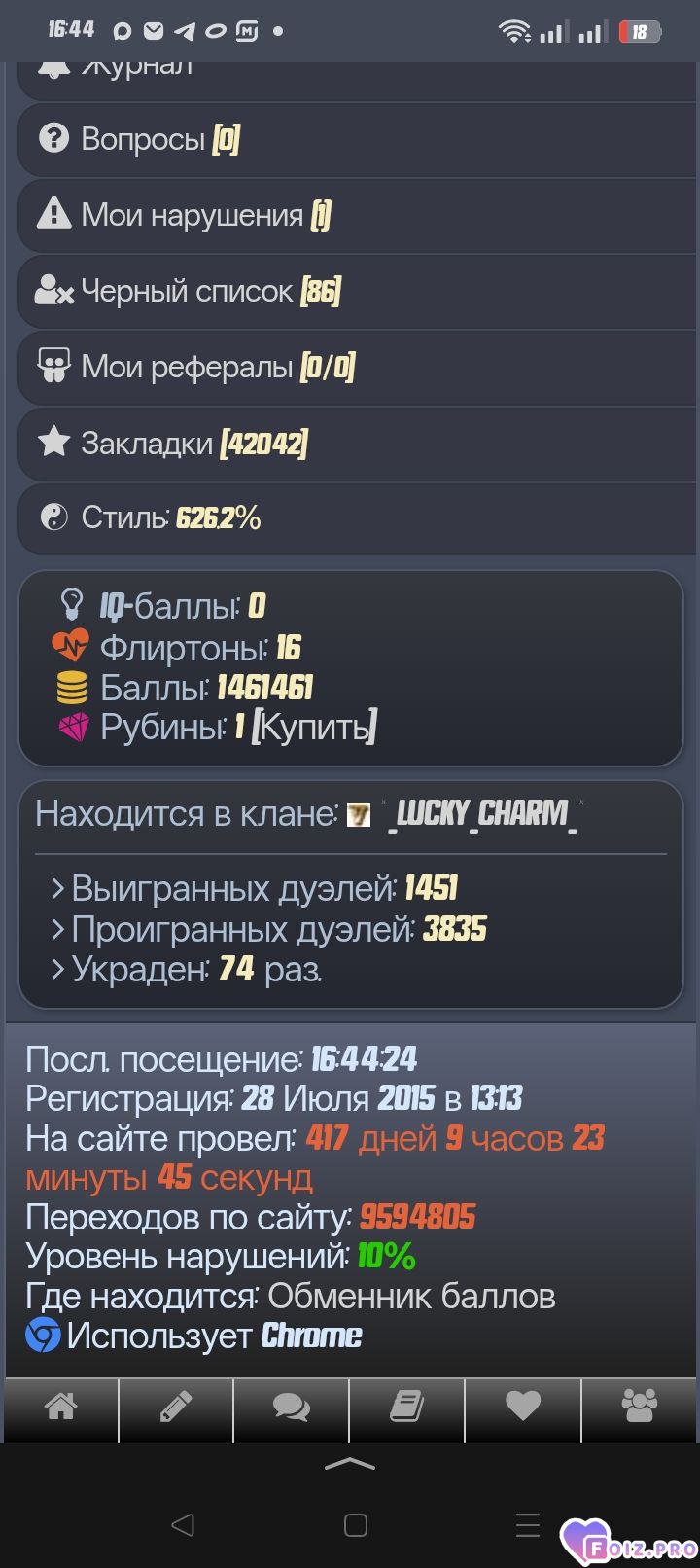
Task: Open the book tab in bottom bar
Action: tap(406, 1407)
